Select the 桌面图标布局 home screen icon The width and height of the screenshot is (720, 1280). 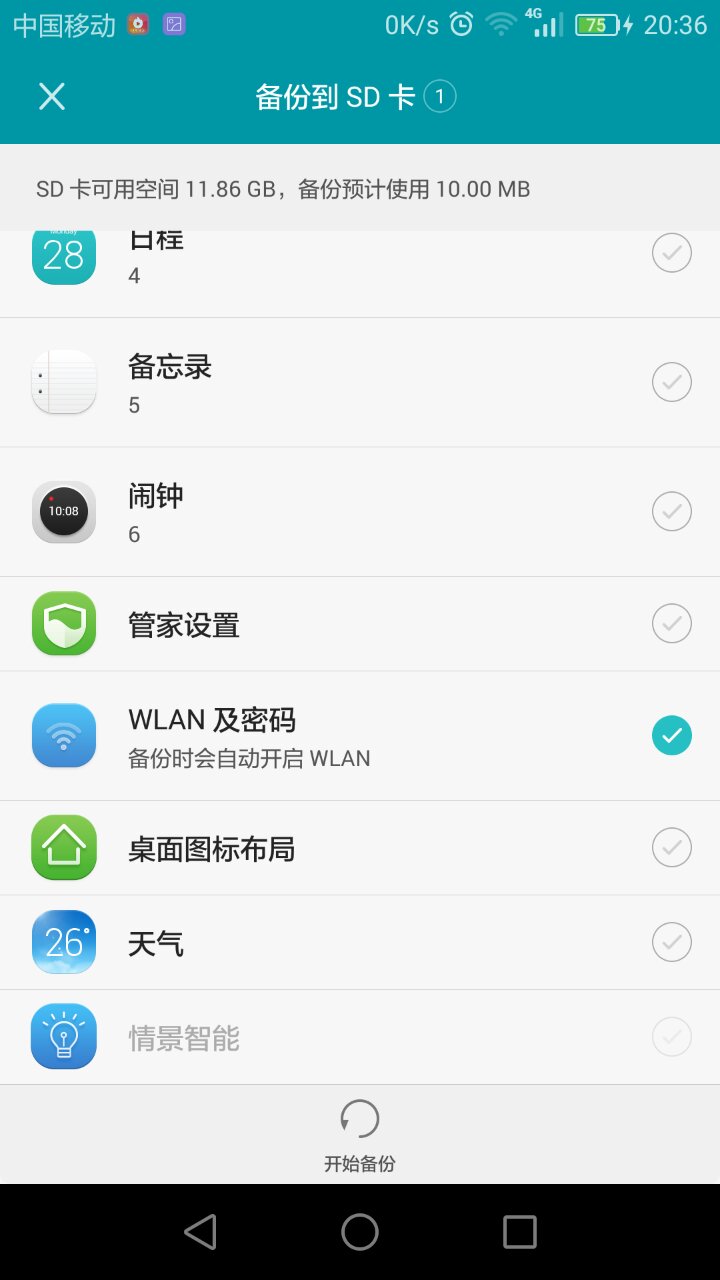pyautogui.click(x=64, y=847)
